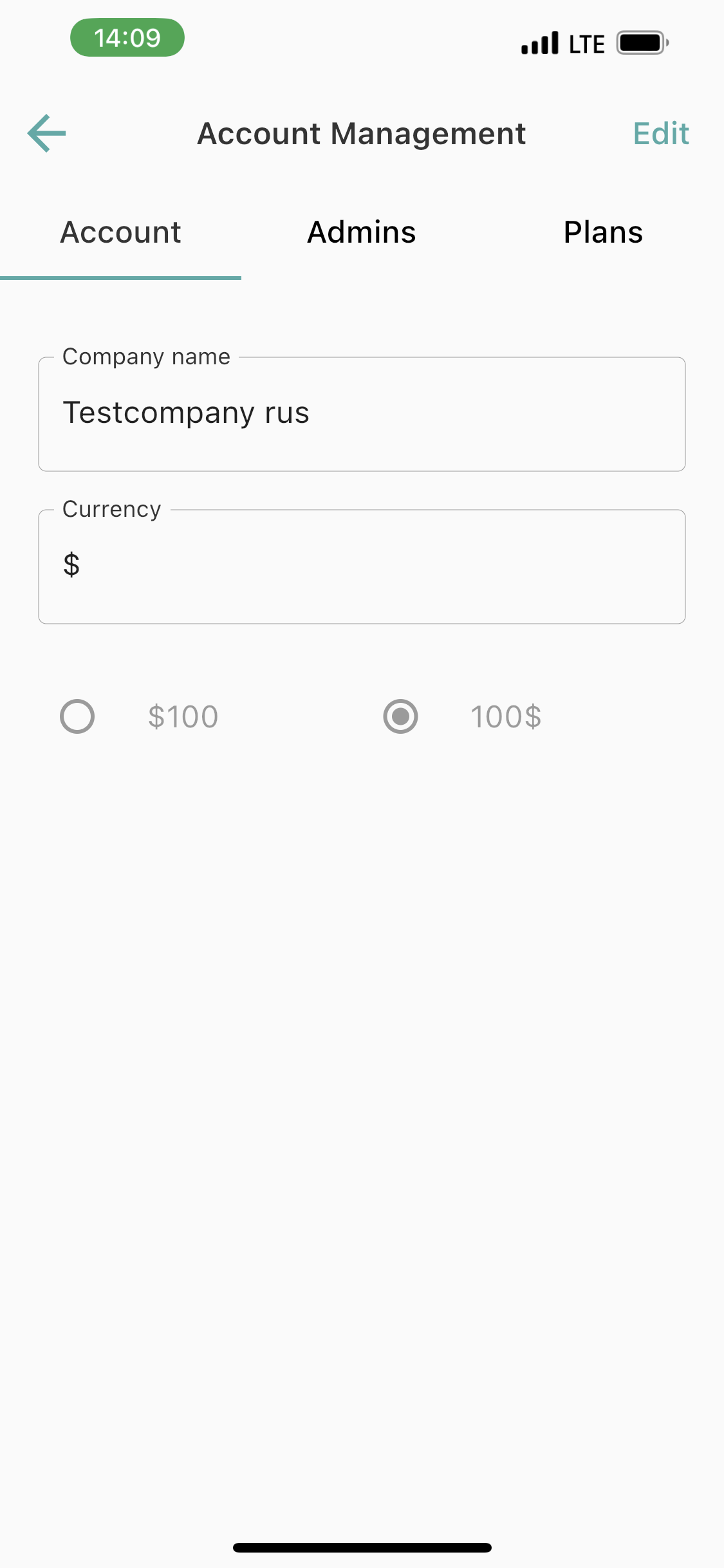Screen dimensions: 724x1568
Task: Open the Plans tab
Action: coord(603,232)
